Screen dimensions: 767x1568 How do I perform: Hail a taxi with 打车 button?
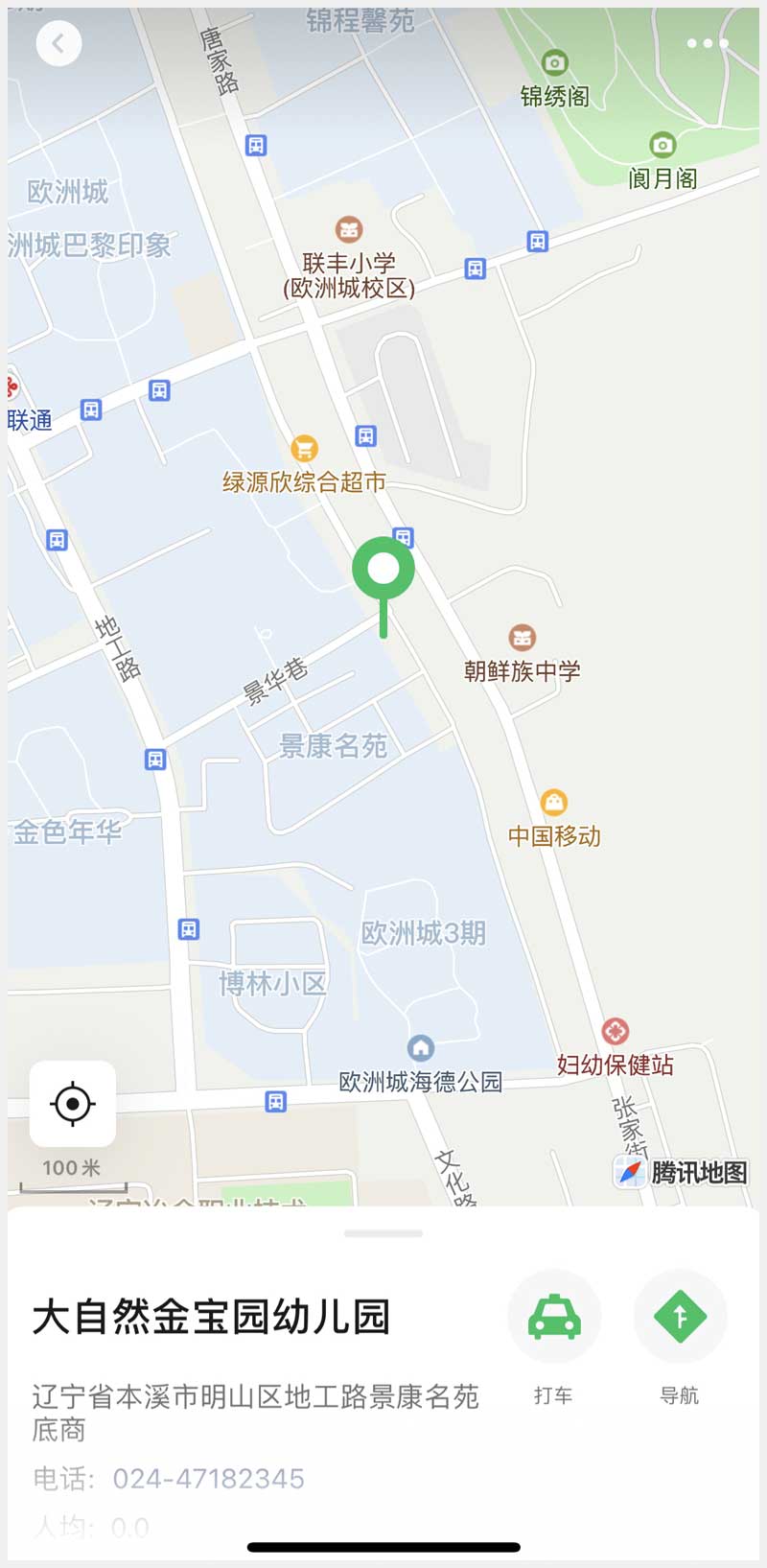tap(554, 1317)
